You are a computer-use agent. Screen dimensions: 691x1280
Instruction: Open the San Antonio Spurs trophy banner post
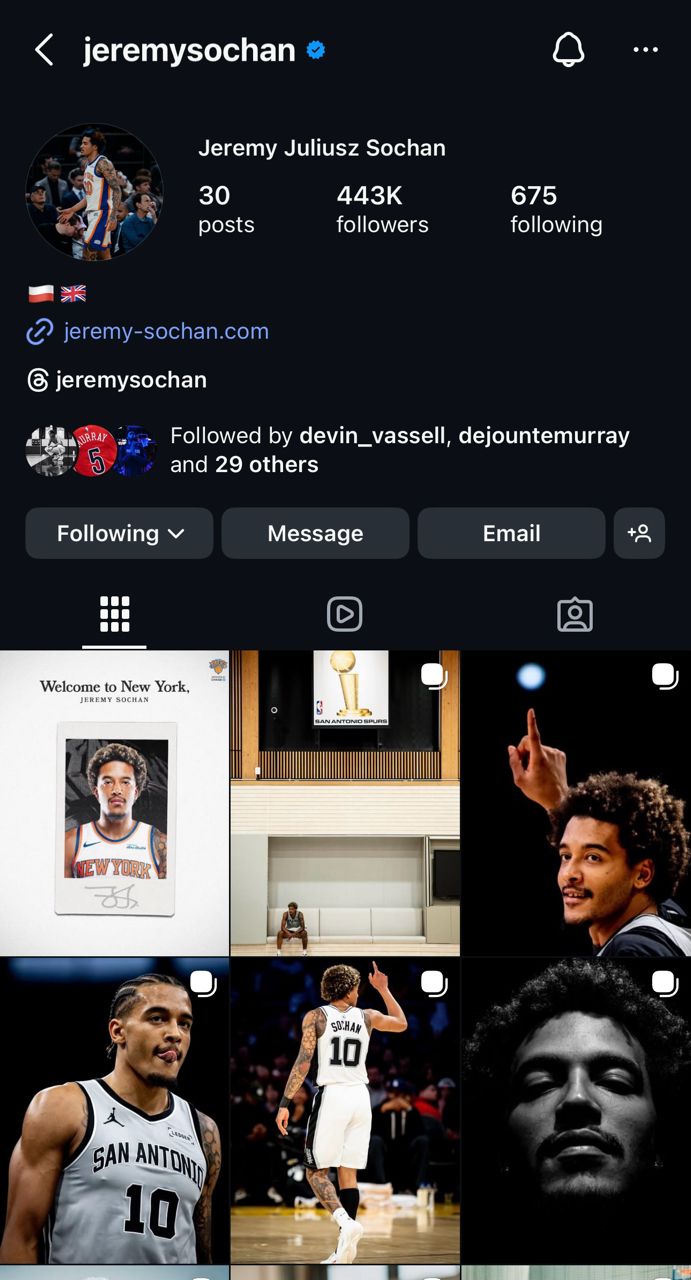[x=345, y=803]
